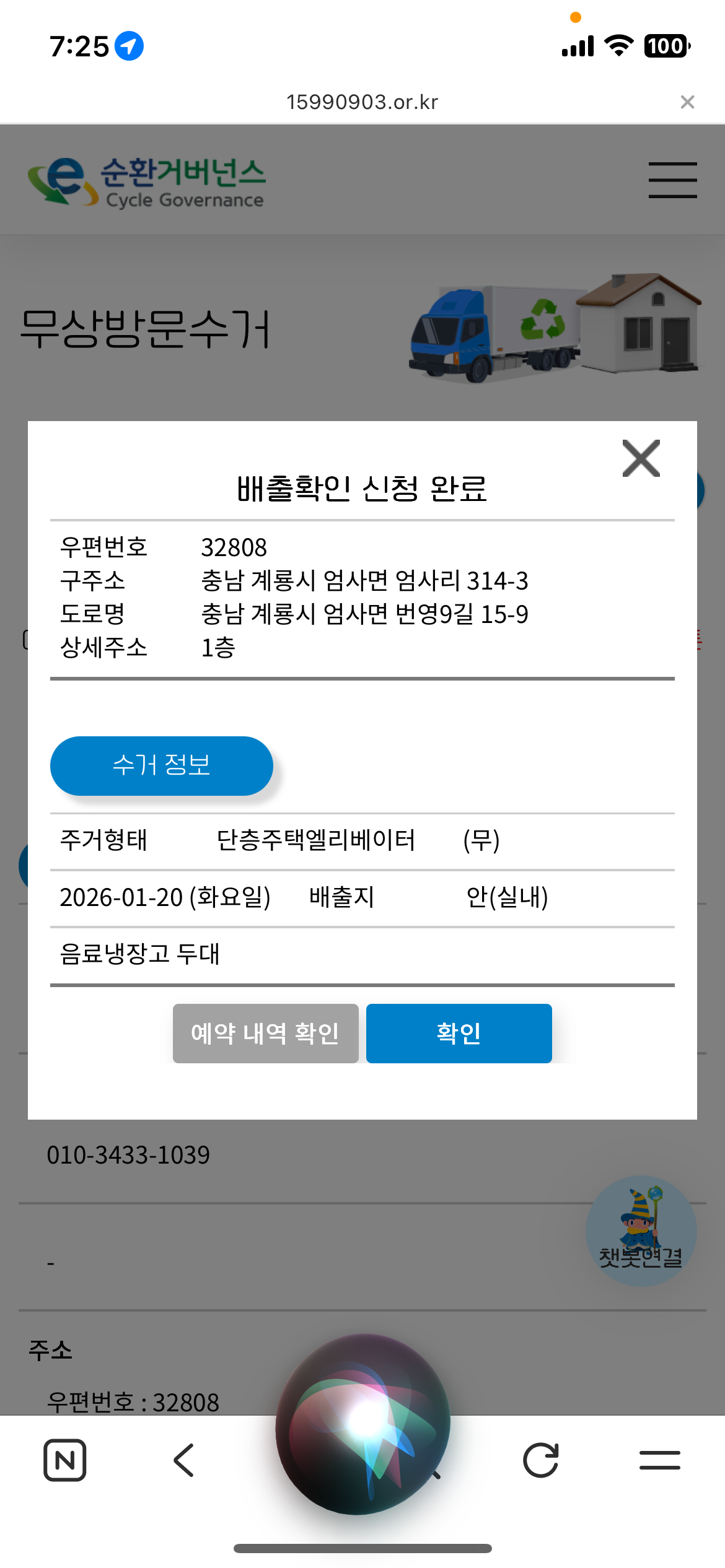Tap the 확인 button
725x1568 pixels.
(x=459, y=1033)
